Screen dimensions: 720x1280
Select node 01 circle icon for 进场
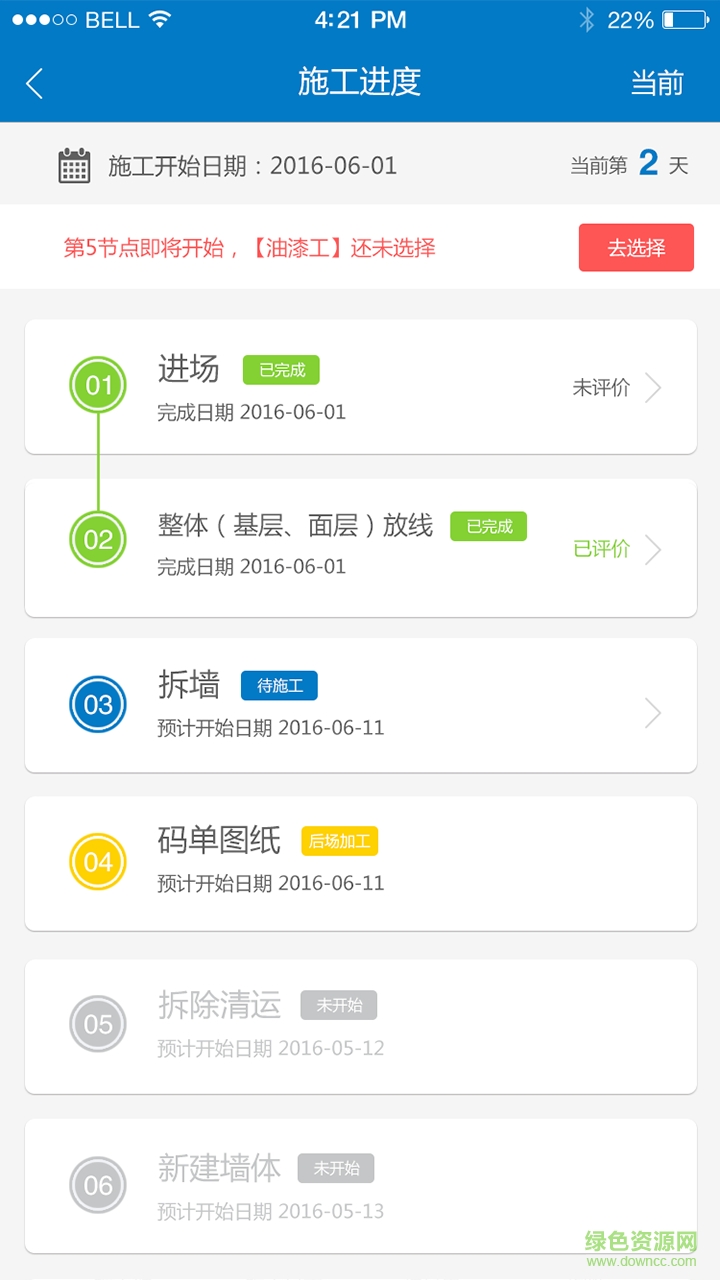click(x=97, y=385)
